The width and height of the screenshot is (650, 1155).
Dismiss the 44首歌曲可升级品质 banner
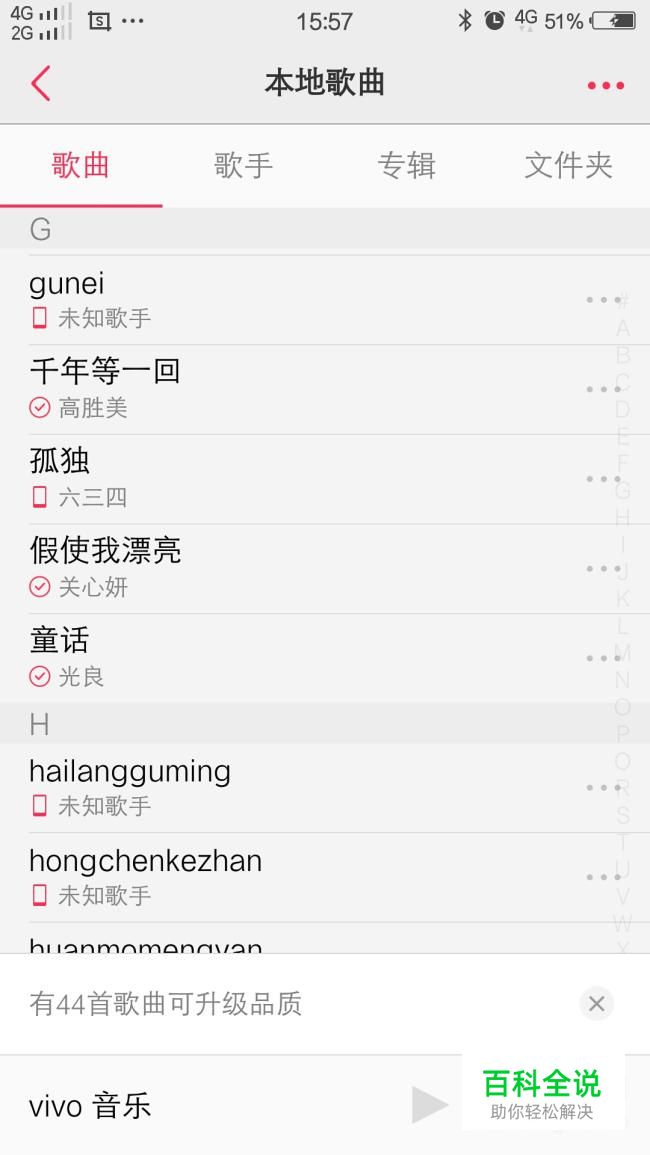coord(597,1003)
